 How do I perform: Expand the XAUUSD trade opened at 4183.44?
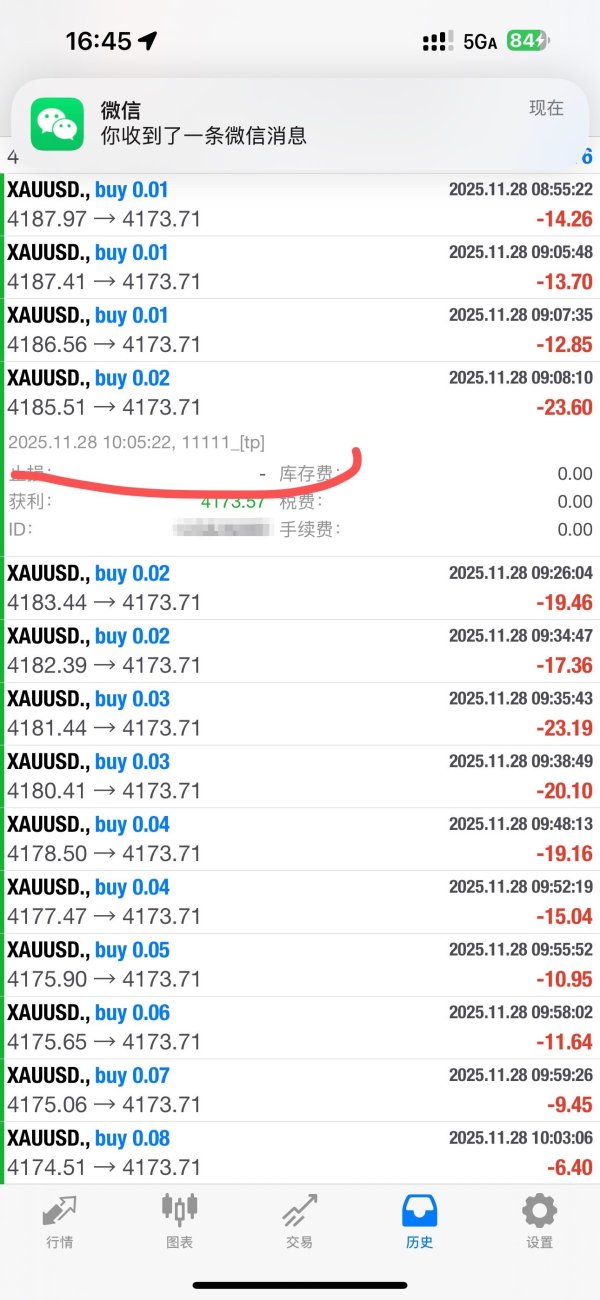pos(300,588)
